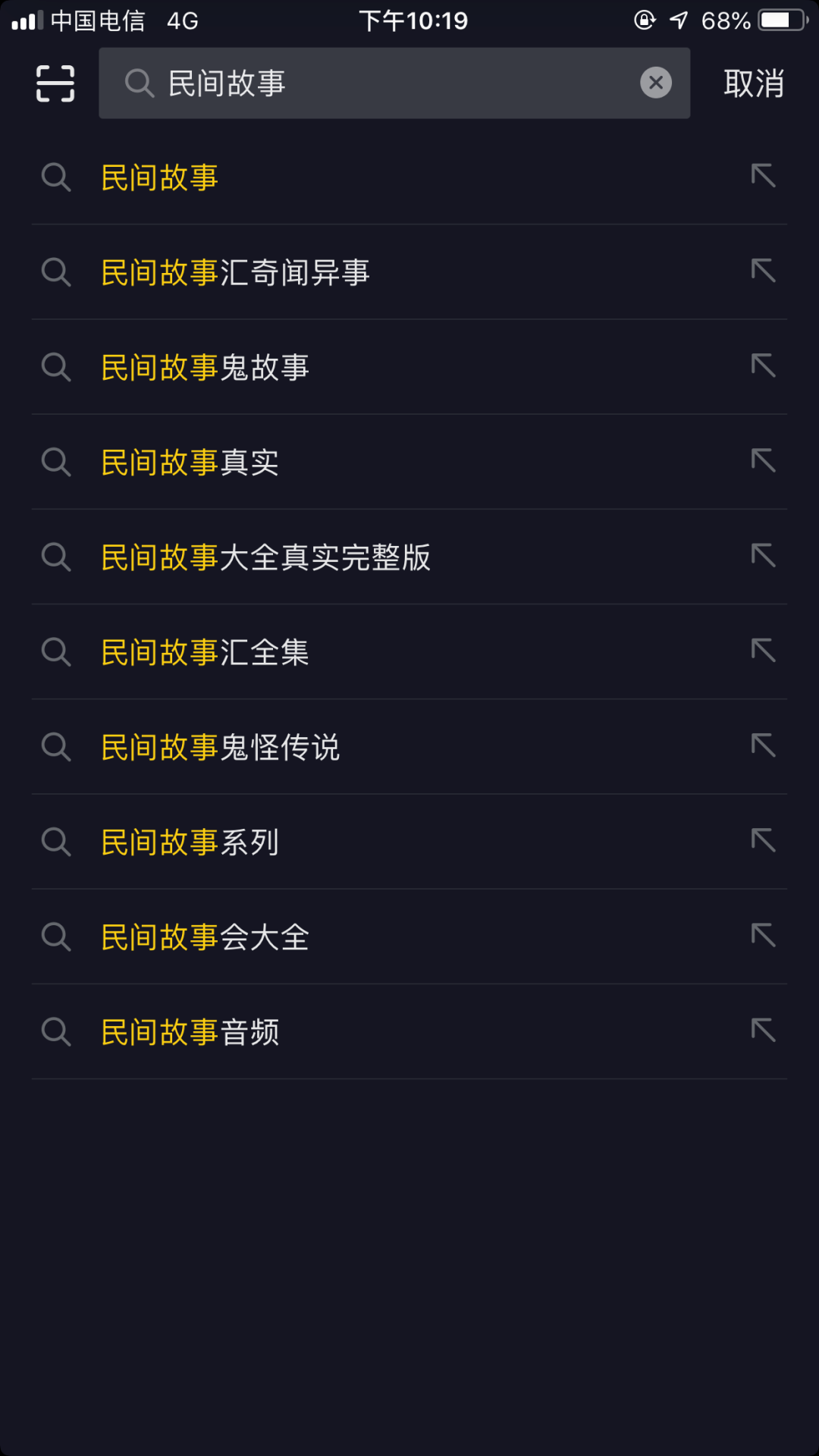
Task: Choose suggestion 民间故事鬼故事
Action: click(x=205, y=368)
